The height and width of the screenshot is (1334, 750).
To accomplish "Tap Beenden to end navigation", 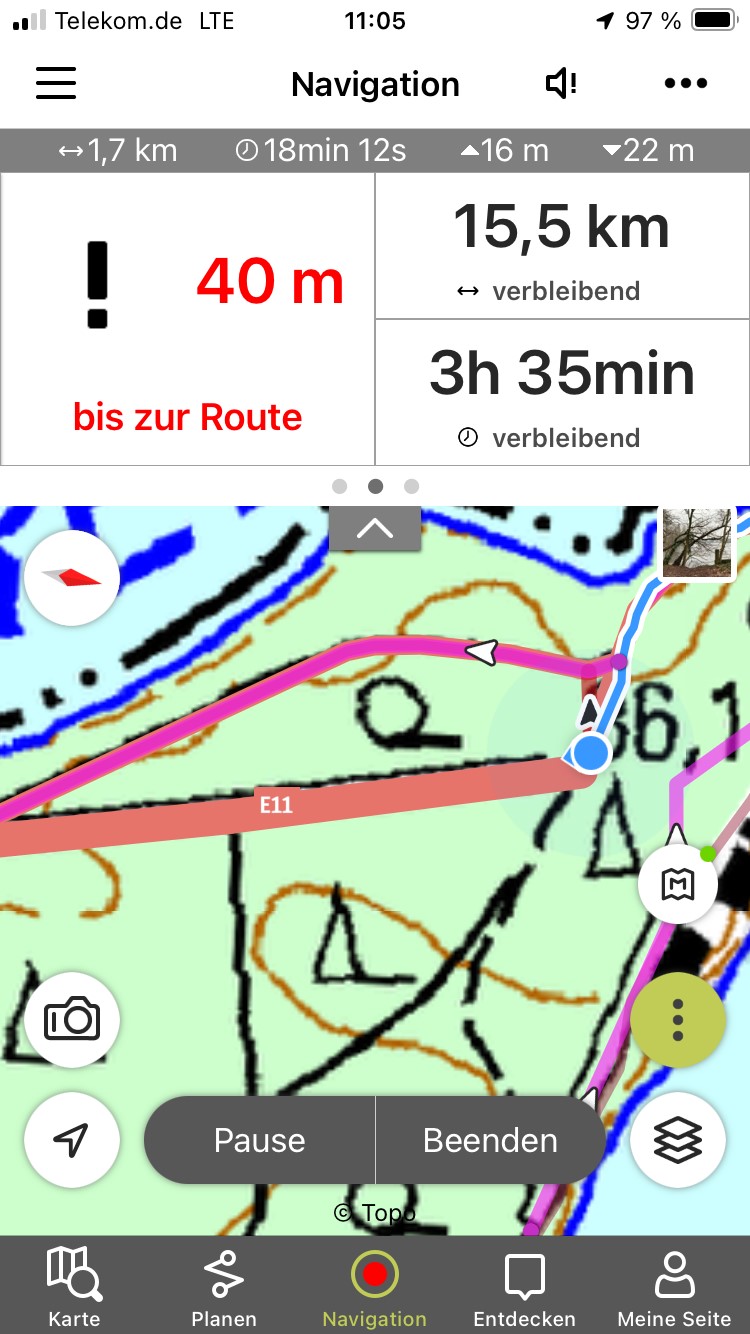I will pos(491,1140).
